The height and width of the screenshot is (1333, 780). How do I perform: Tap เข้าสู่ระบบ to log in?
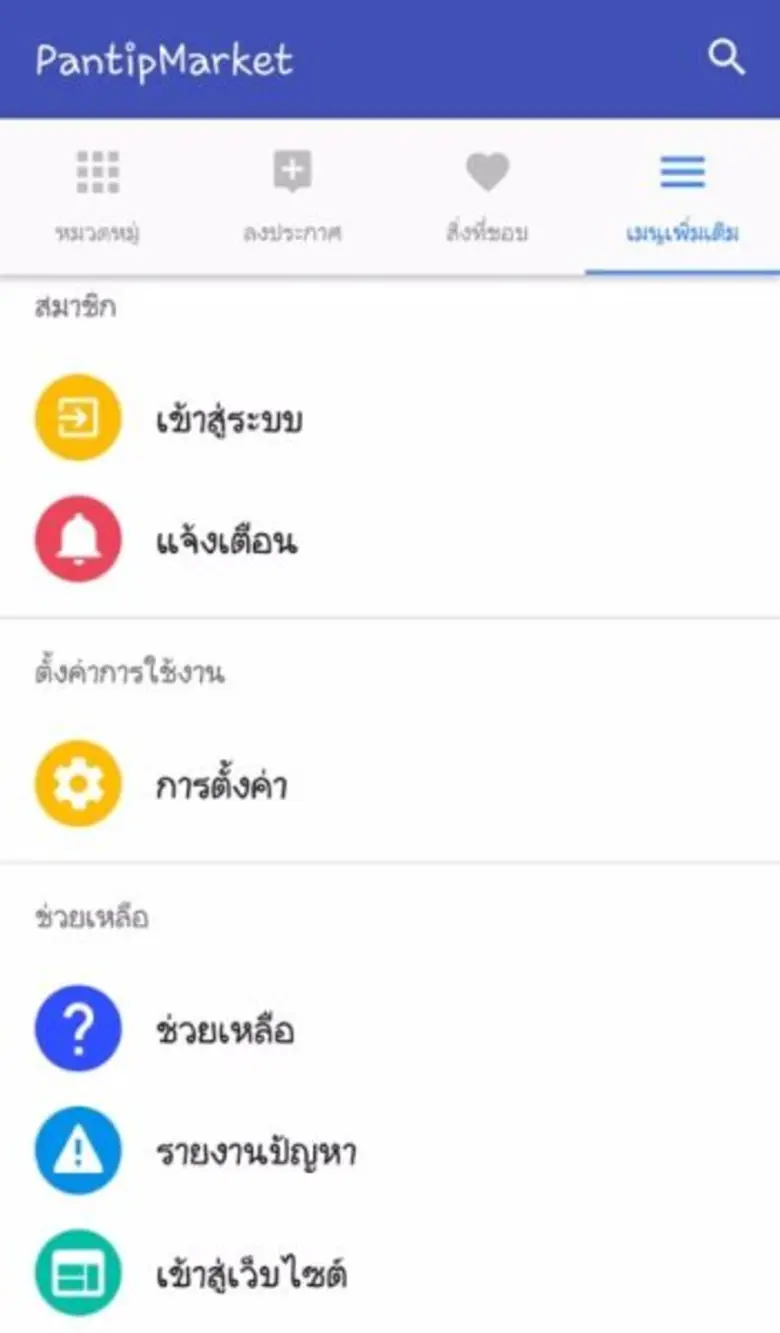(x=230, y=419)
